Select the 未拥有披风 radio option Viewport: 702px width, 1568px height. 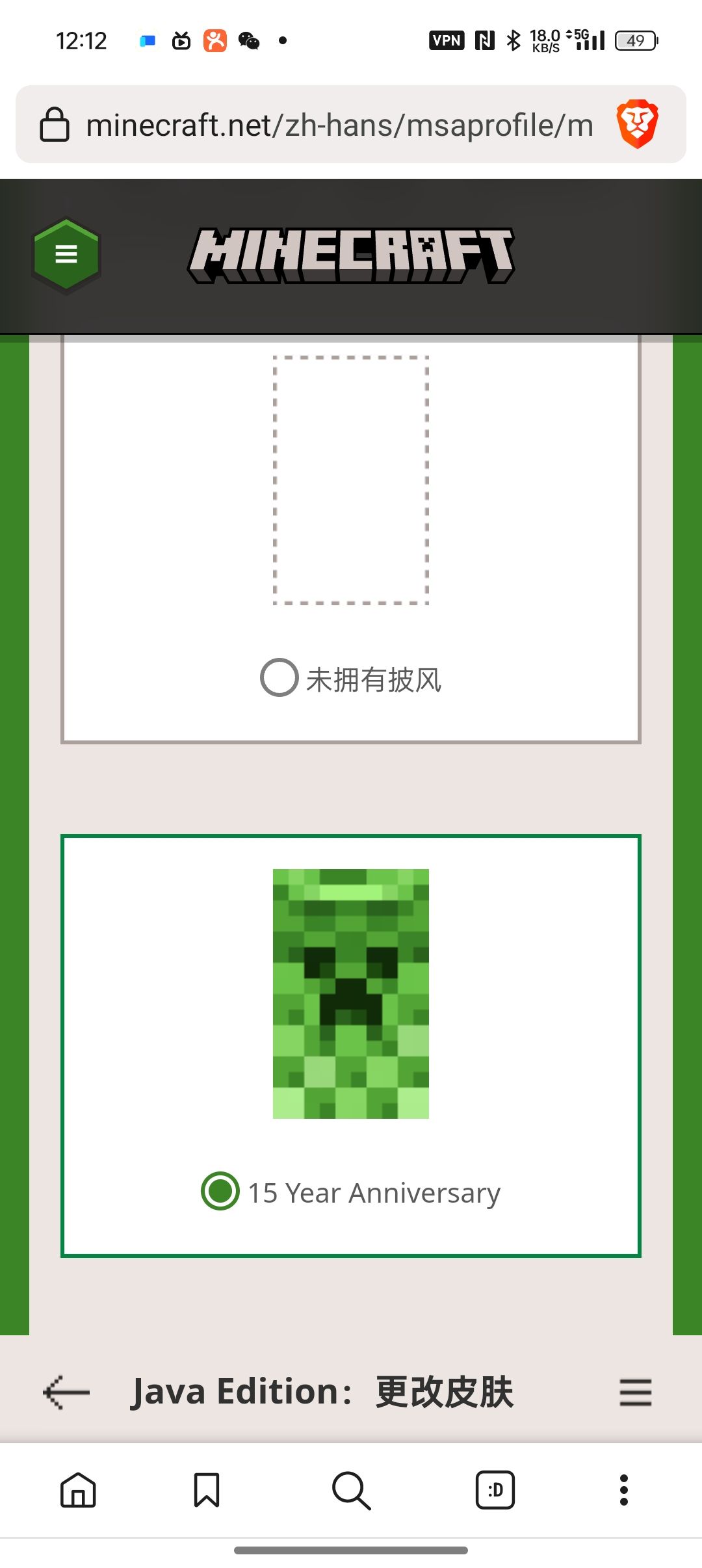(x=279, y=677)
